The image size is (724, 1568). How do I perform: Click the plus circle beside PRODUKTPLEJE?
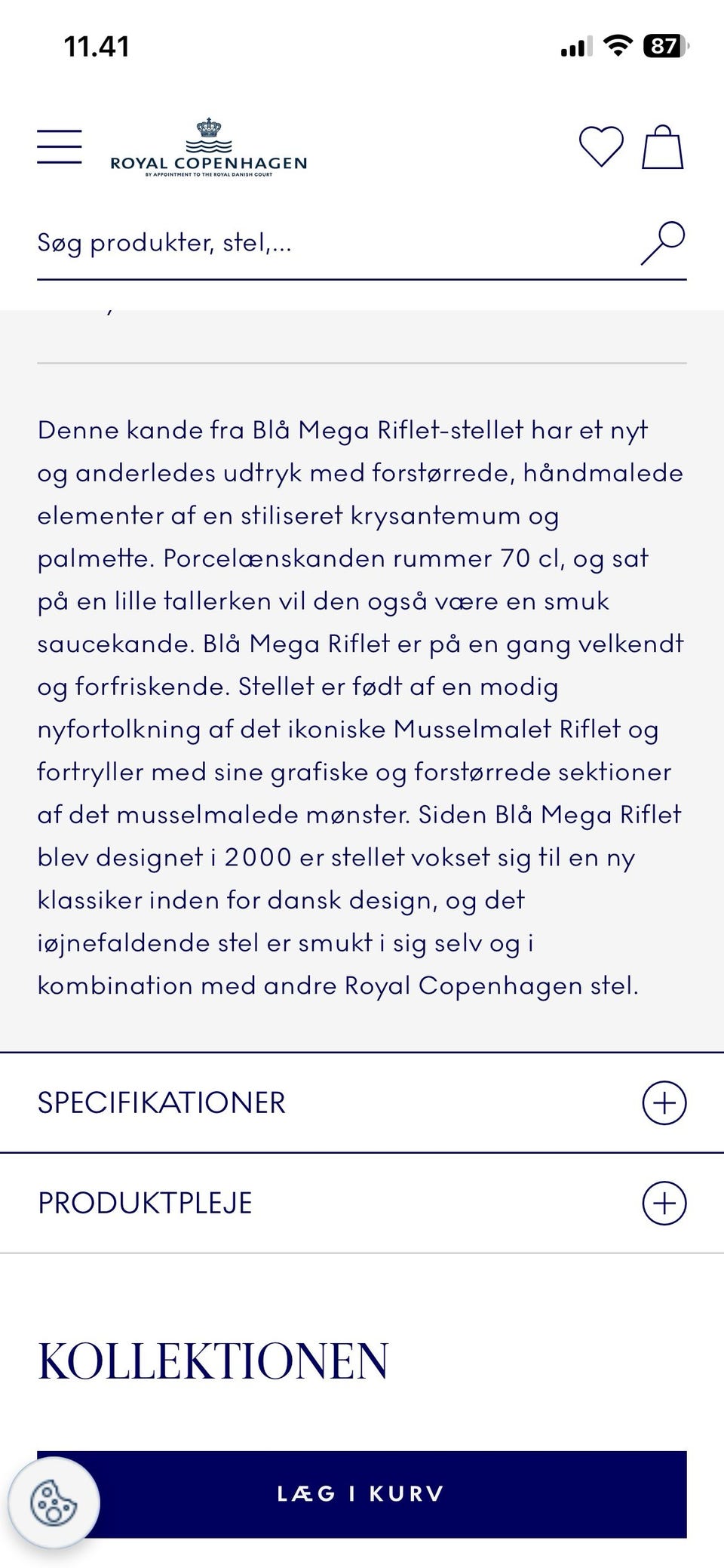coord(663,1204)
